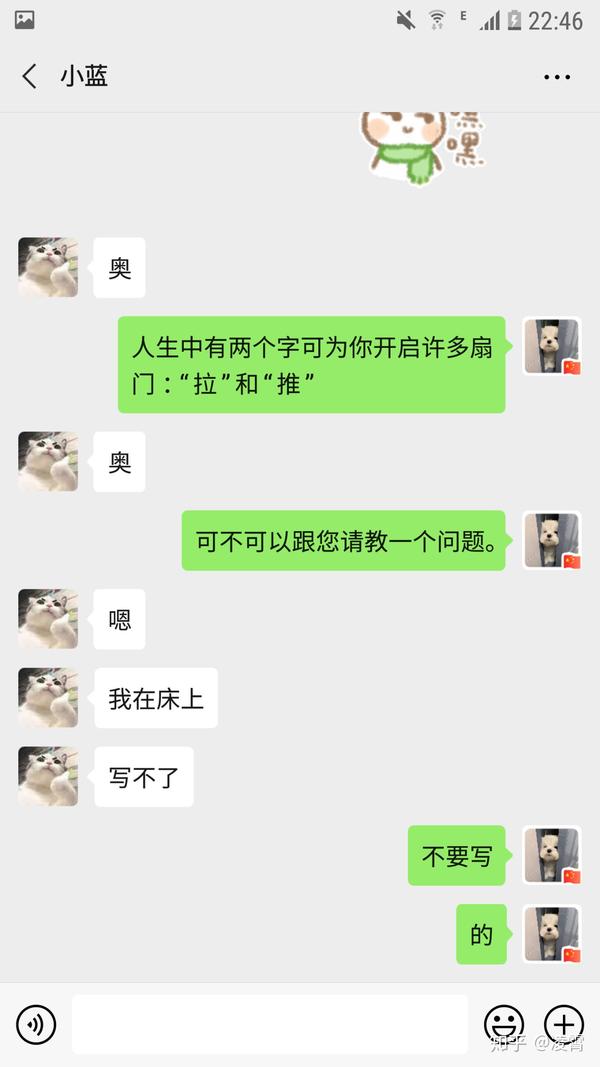Tap the cat avatar beside 我在床上

coord(48,698)
